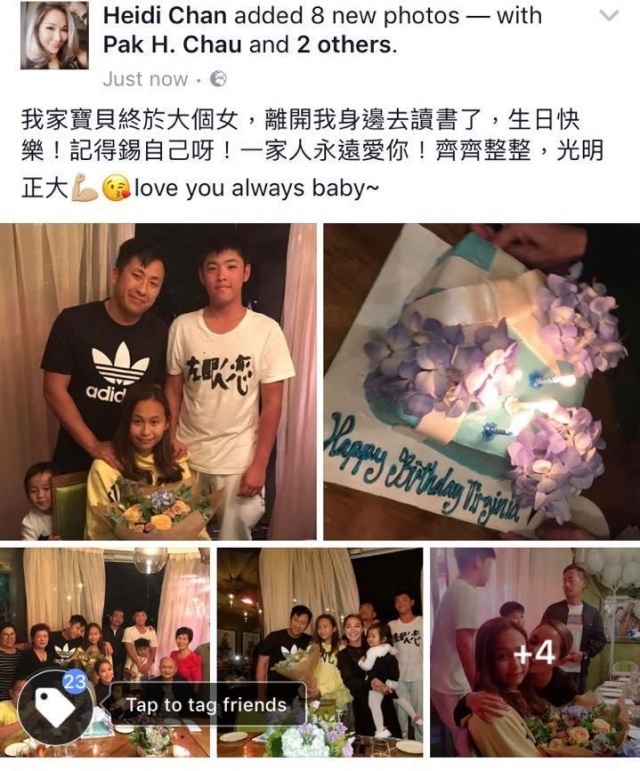Open the family photo with the bouquet

point(158,380)
